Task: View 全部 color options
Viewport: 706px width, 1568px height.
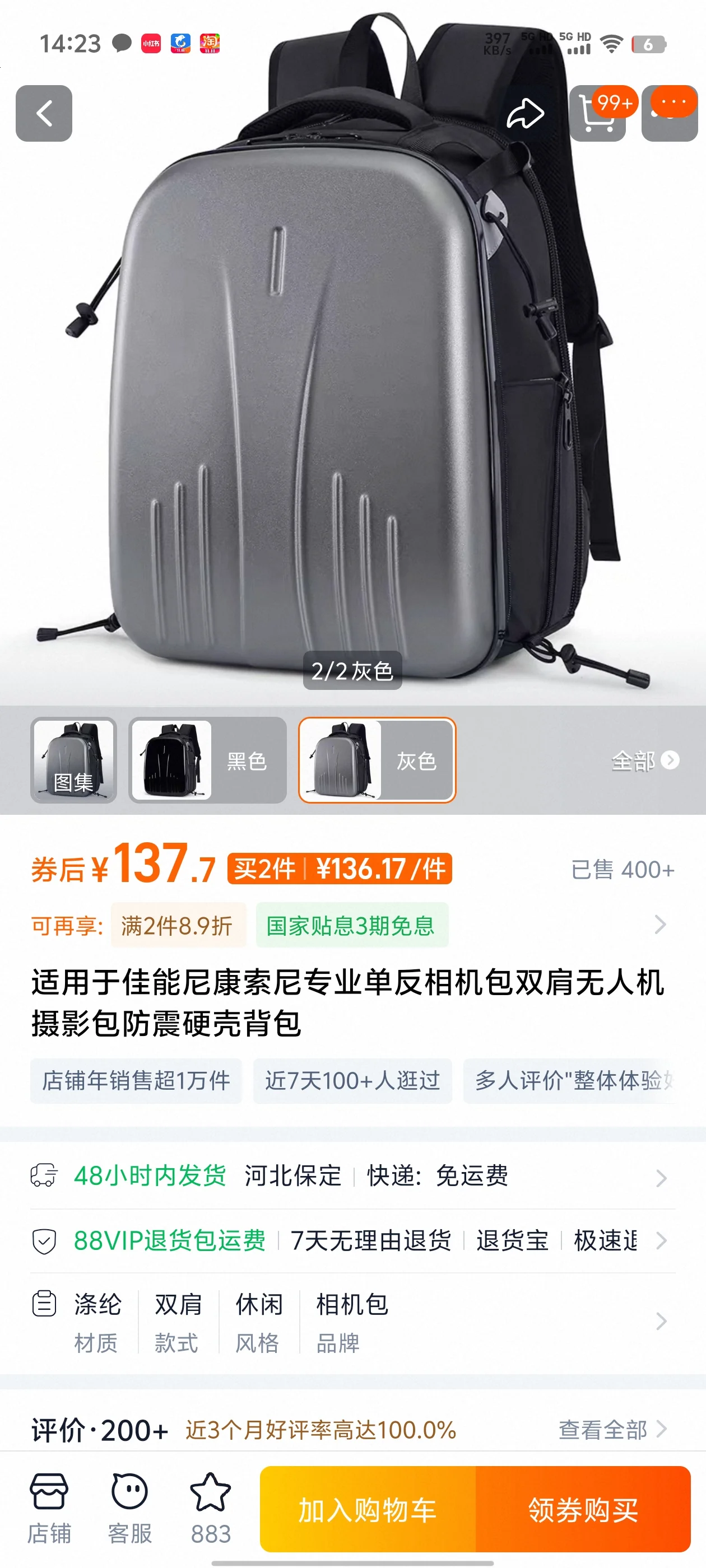Action: coord(644,760)
